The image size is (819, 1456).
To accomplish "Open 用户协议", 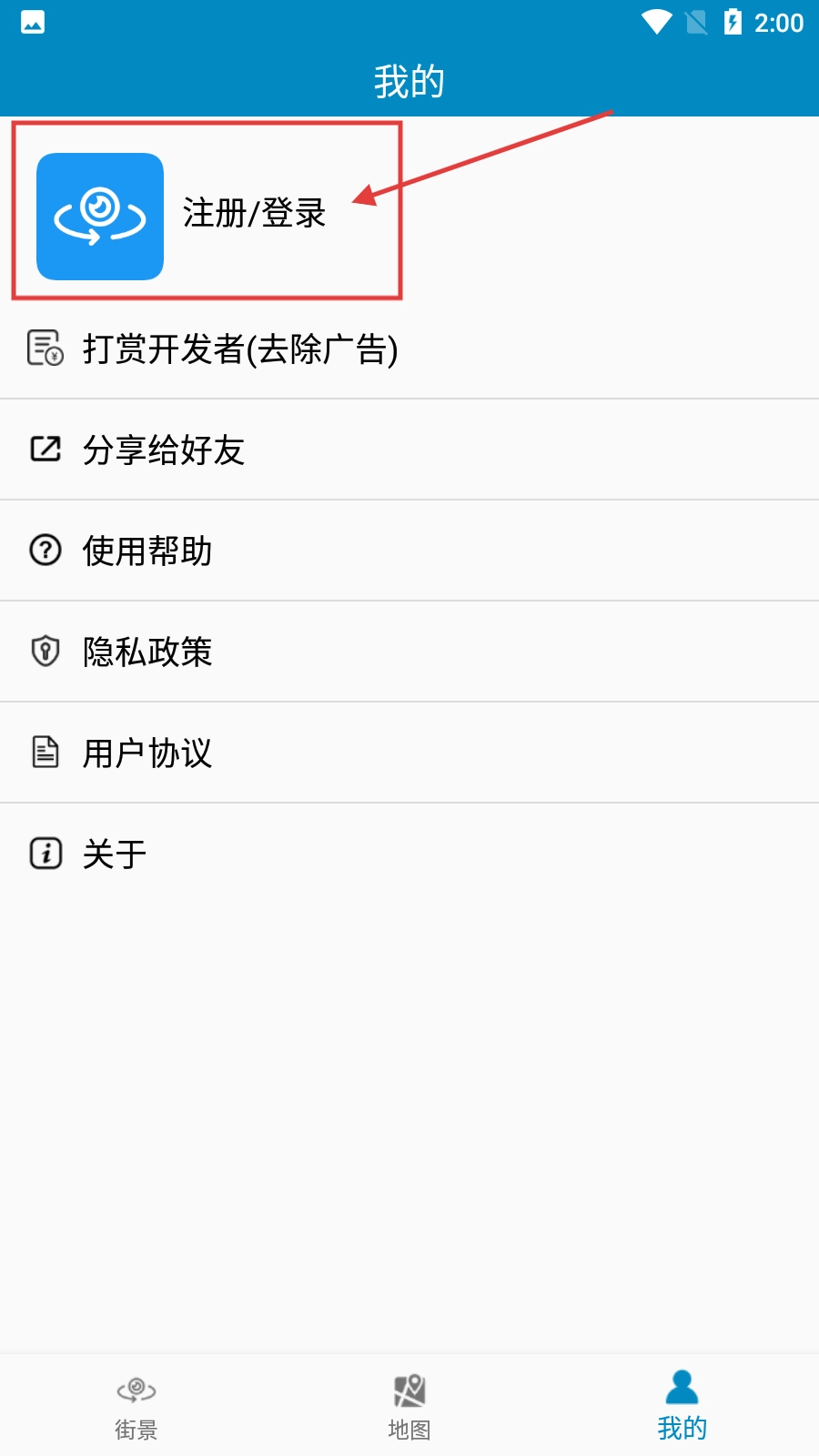I will tap(147, 753).
